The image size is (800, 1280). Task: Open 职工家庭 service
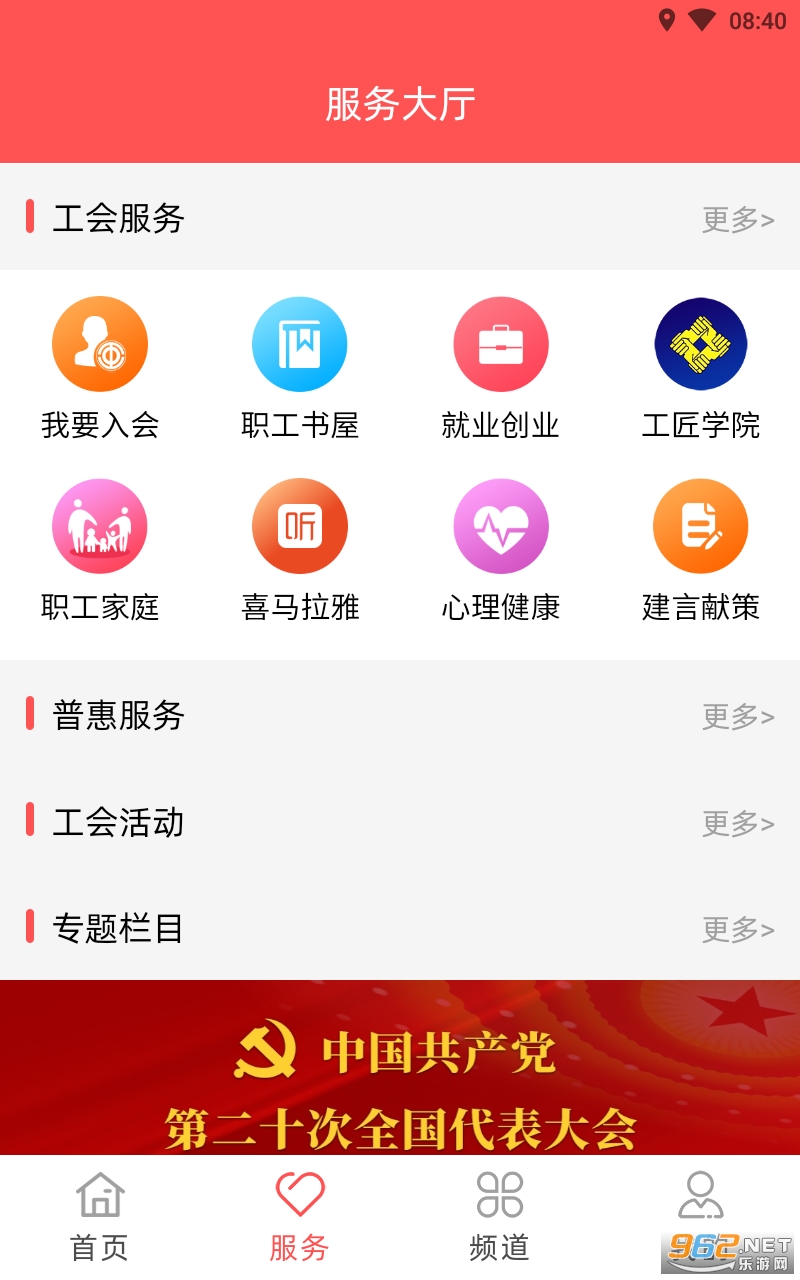tap(100, 527)
